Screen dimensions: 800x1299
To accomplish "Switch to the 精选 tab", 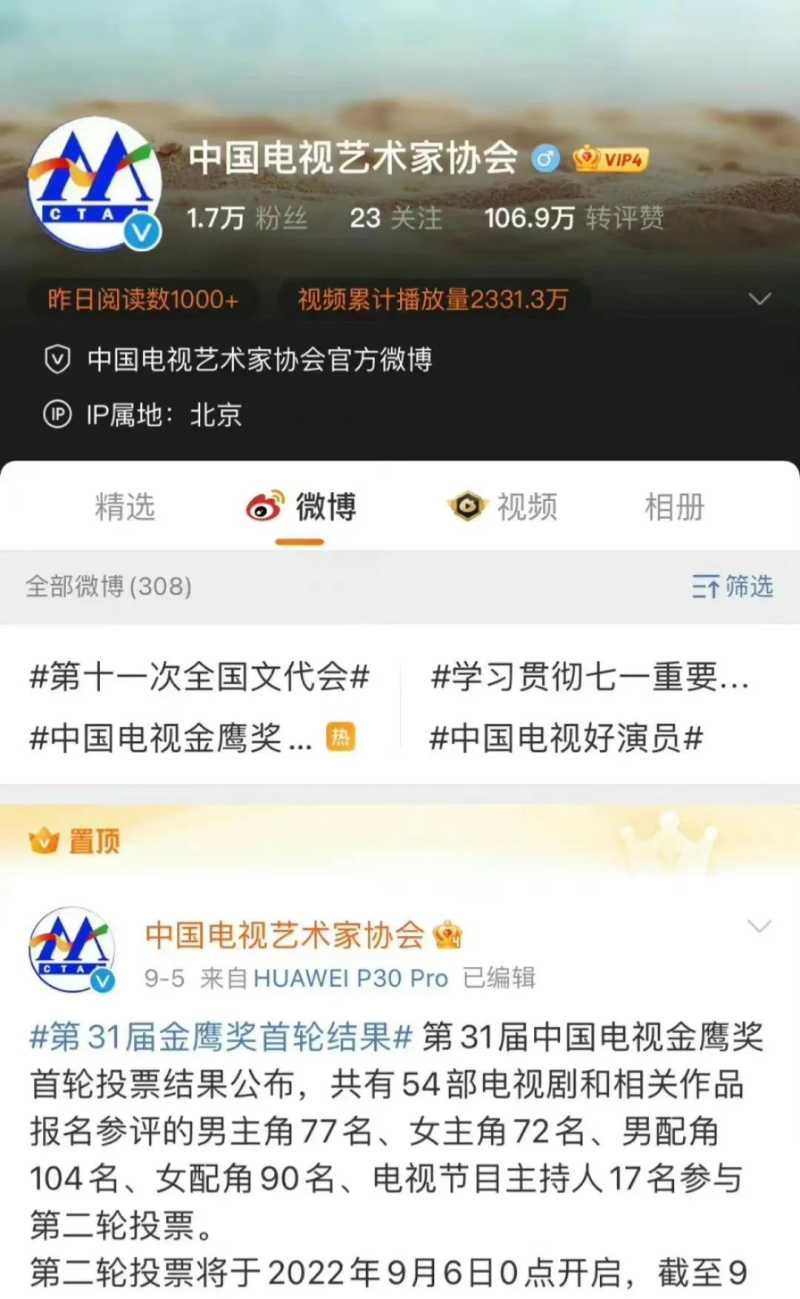I will (x=125, y=507).
